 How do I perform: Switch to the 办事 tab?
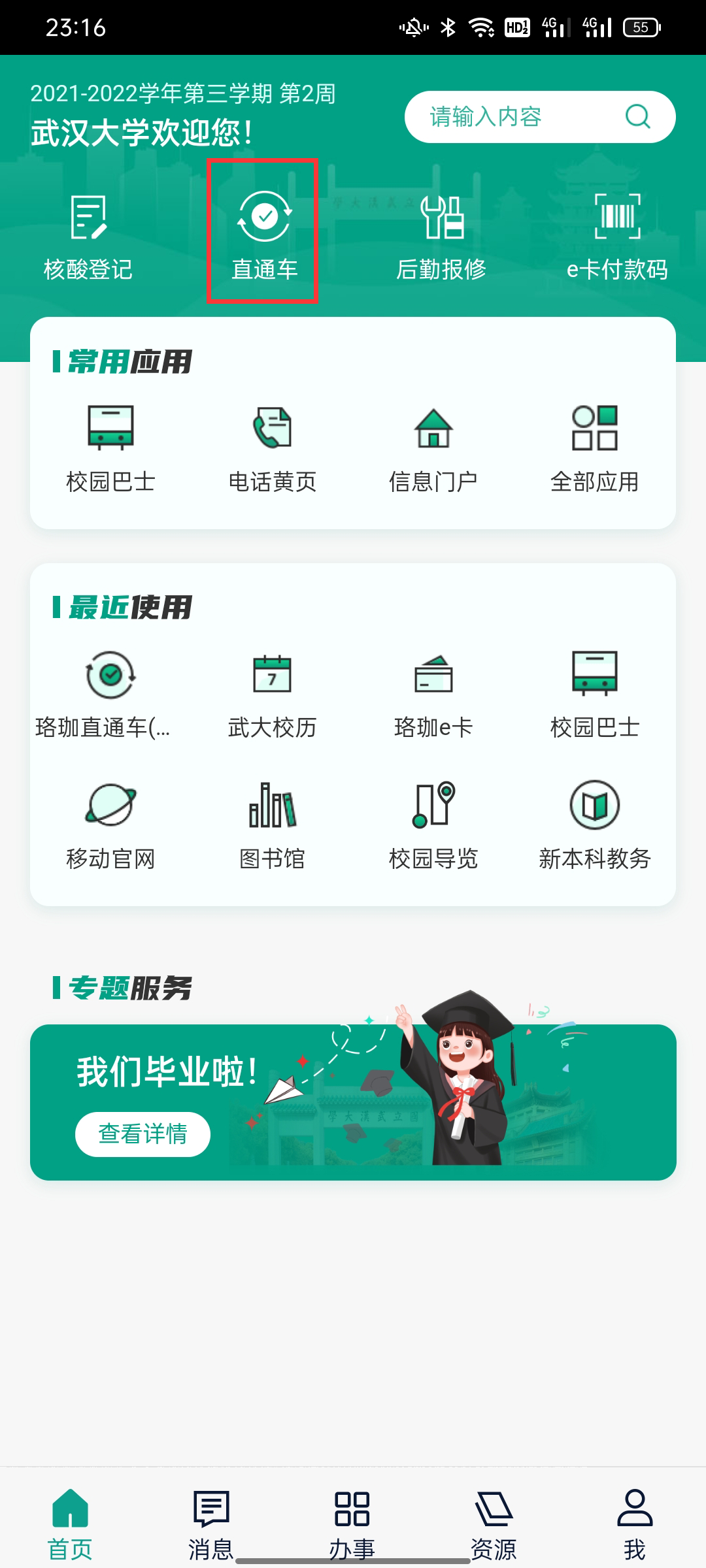pos(352,1524)
